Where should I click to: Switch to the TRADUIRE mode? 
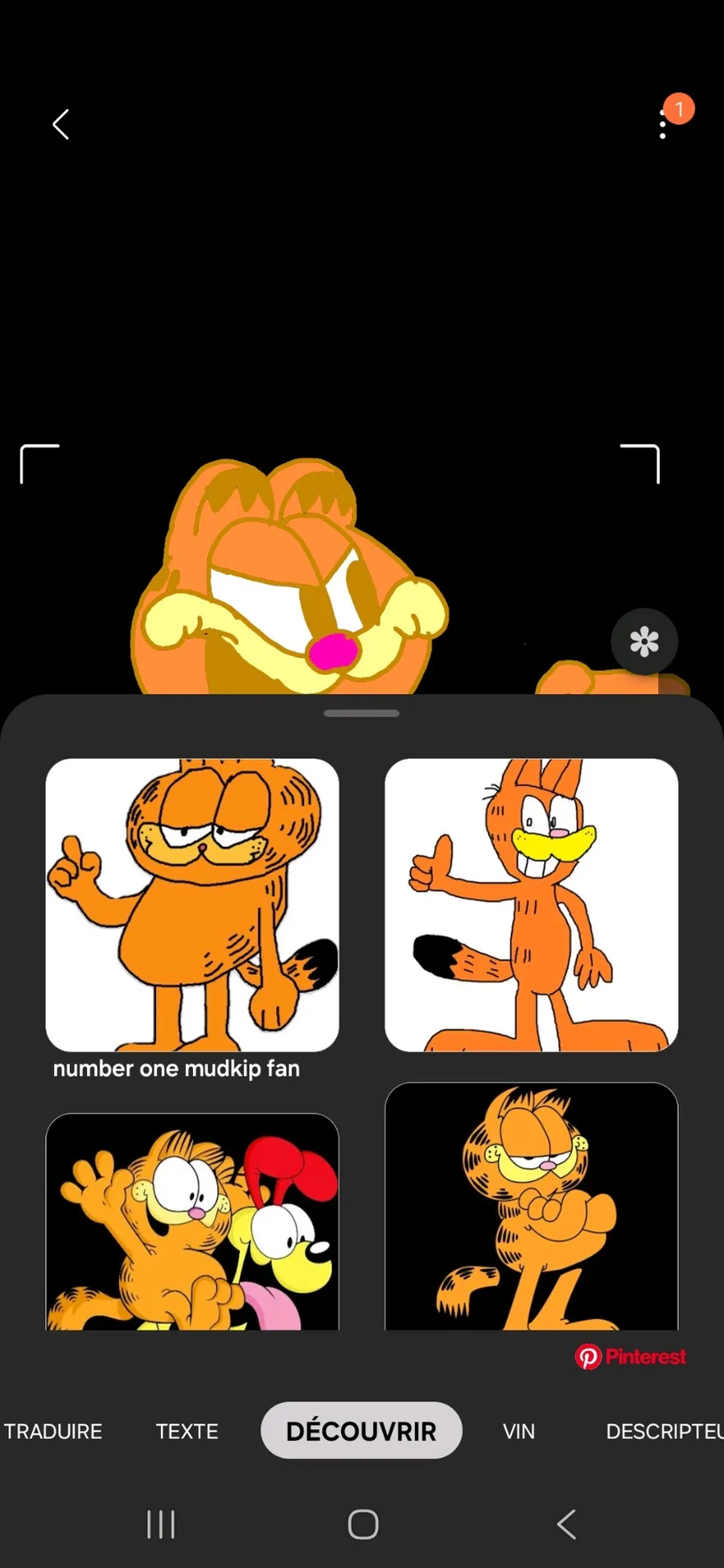pos(53,1431)
